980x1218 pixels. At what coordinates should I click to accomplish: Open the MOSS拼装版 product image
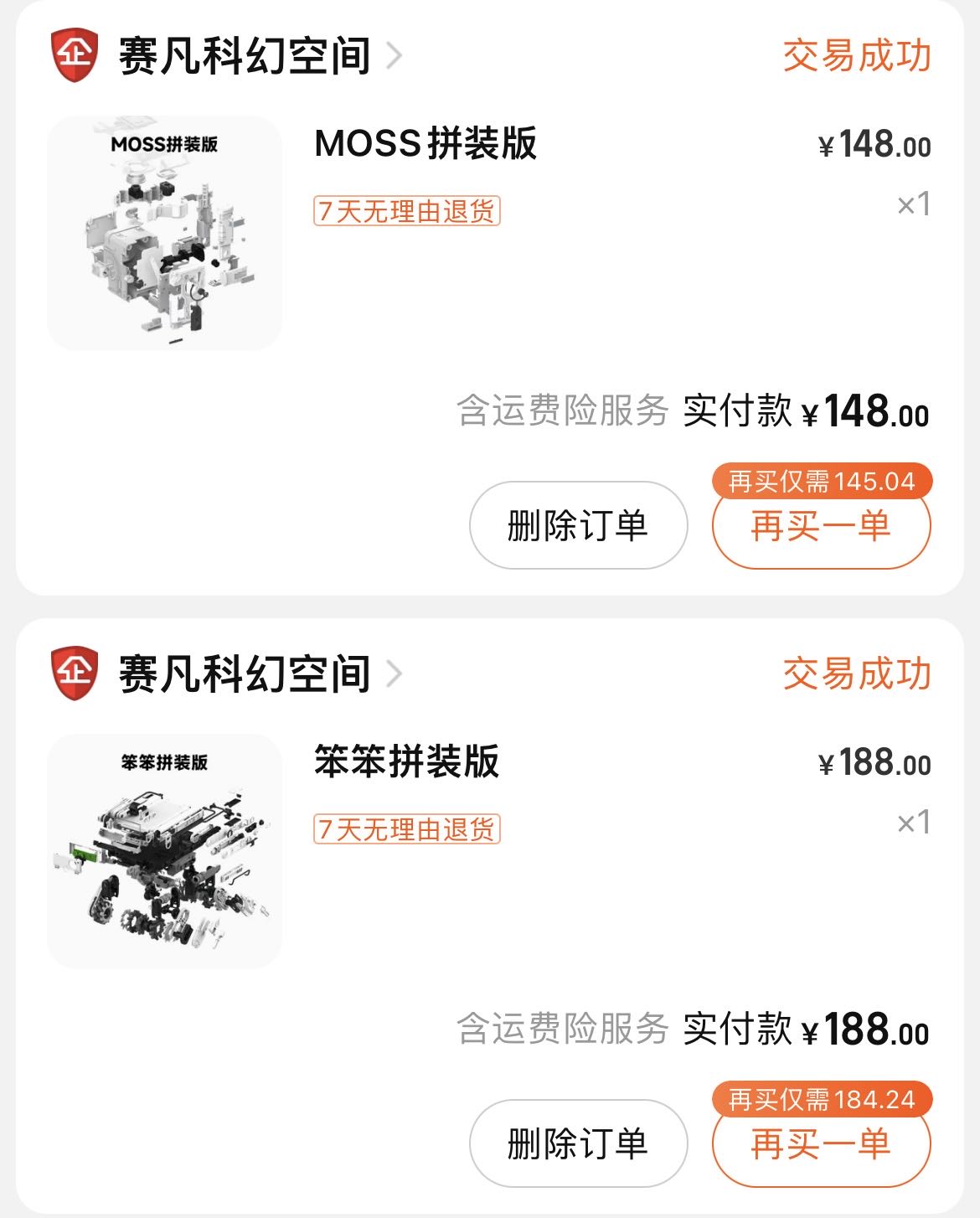[165, 233]
